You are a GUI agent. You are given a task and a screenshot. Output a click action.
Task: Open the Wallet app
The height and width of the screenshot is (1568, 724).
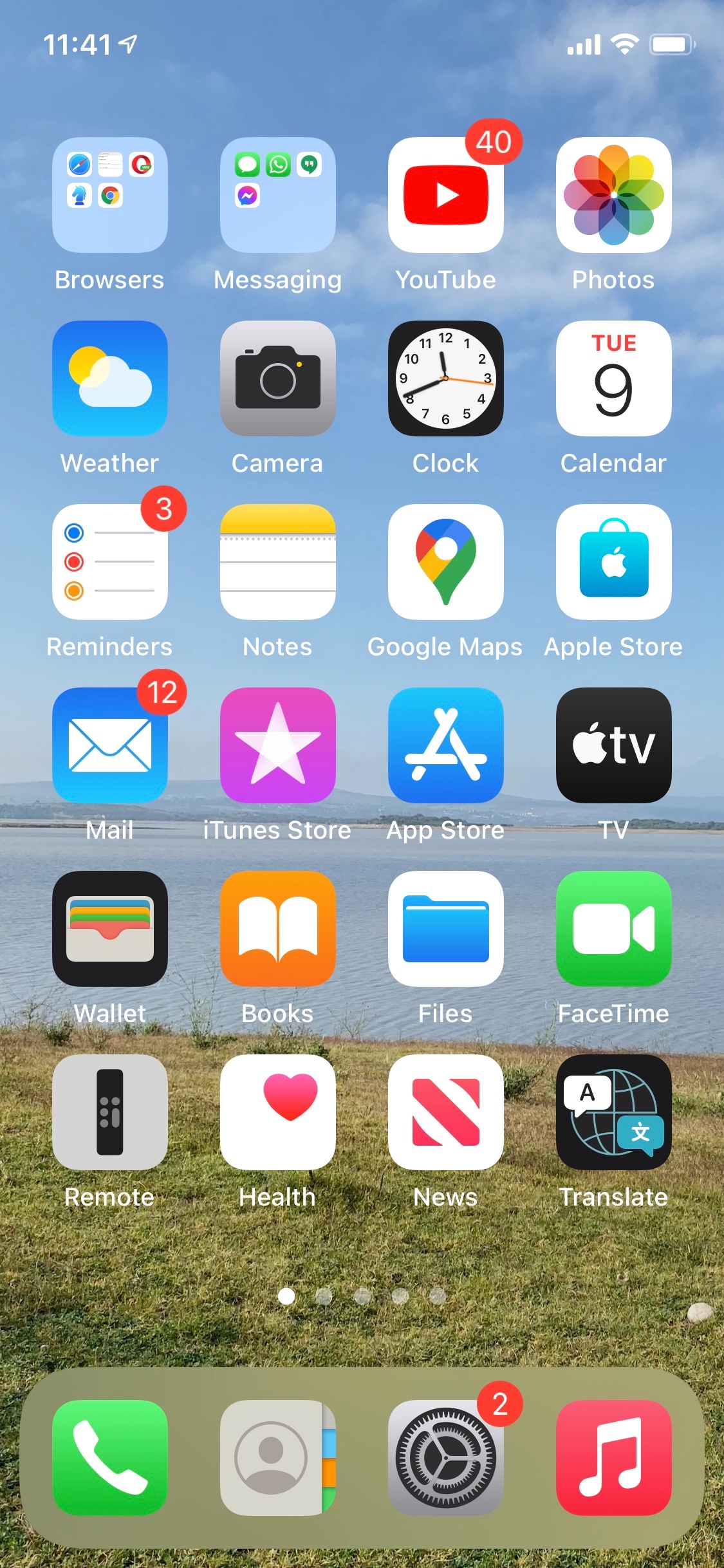110,929
